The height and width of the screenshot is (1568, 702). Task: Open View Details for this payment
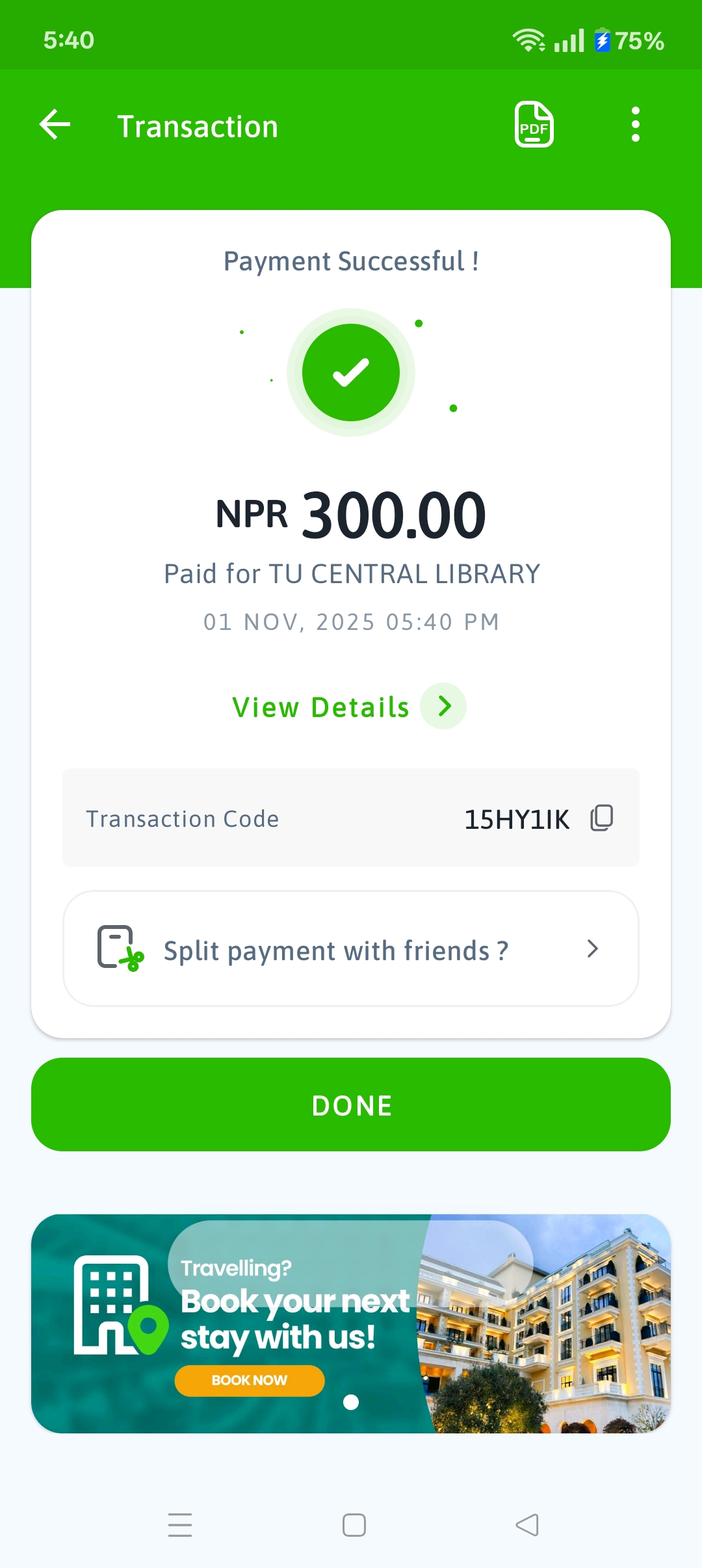349,707
